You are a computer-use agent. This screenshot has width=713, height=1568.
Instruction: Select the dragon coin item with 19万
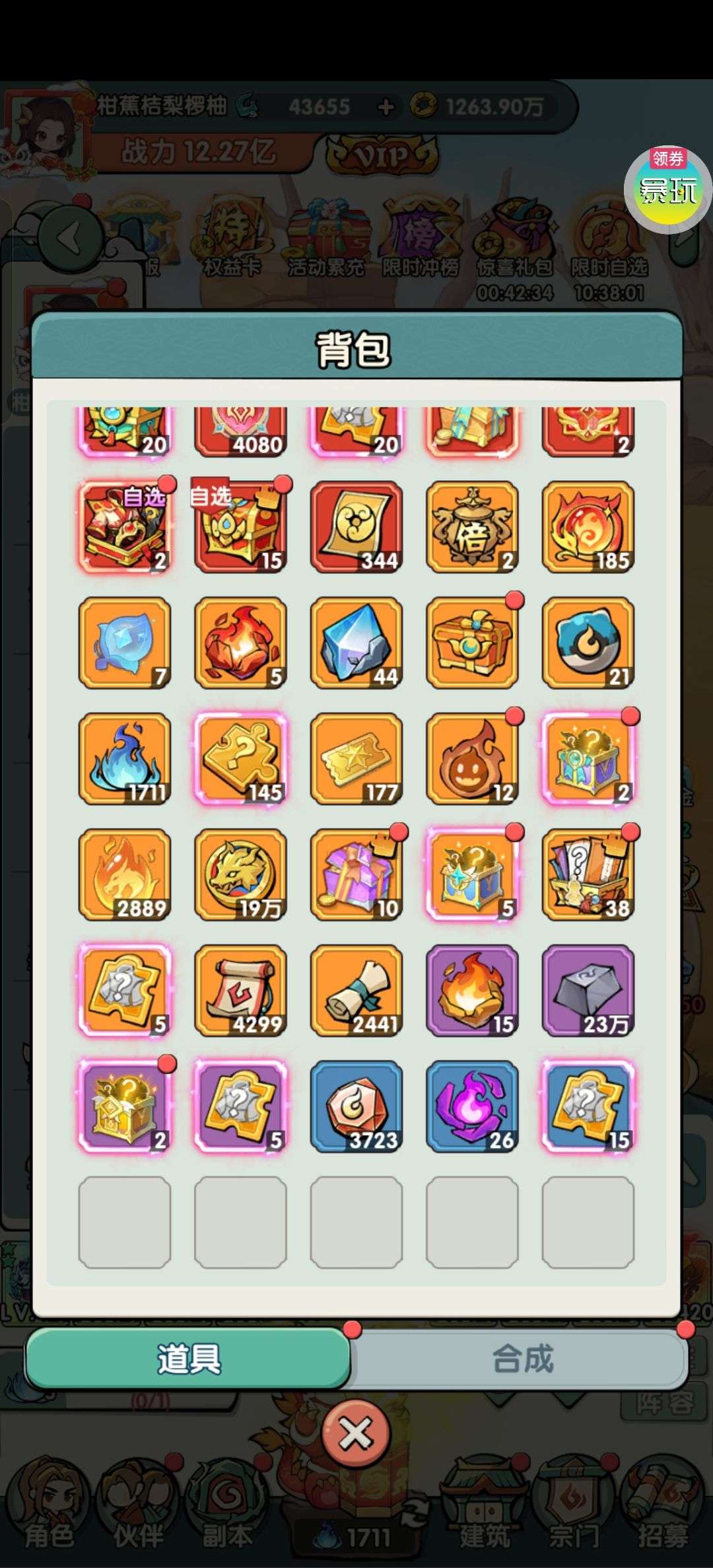pyautogui.click(x=240, y=874)
